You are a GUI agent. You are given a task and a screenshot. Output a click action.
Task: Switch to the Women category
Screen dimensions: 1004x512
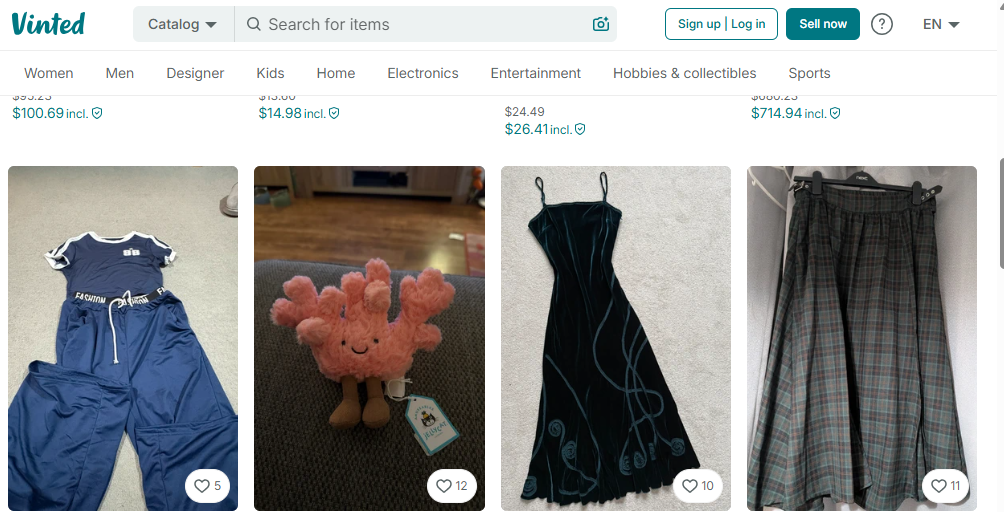pos(49,73)
